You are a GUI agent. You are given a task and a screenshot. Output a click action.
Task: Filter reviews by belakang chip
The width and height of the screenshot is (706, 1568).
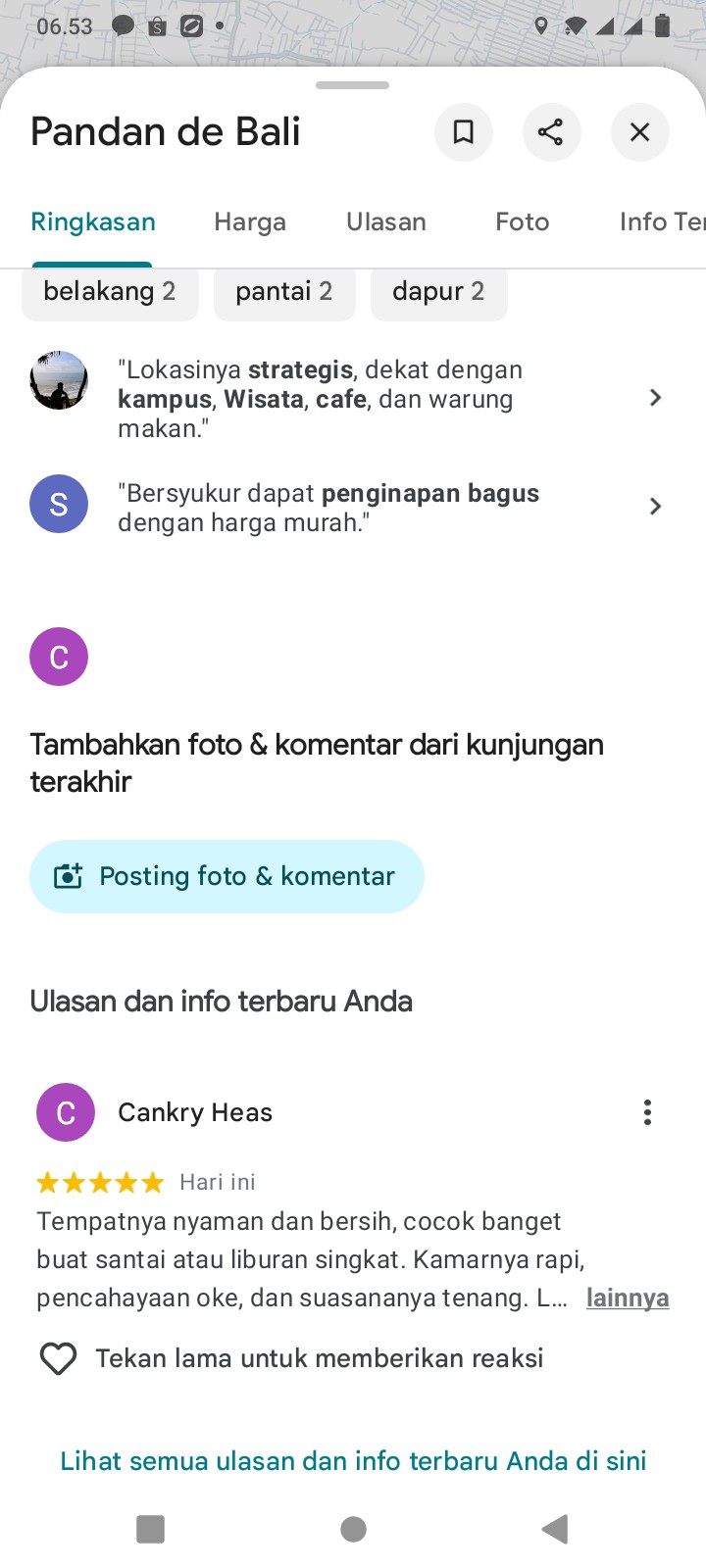[110, 292]
